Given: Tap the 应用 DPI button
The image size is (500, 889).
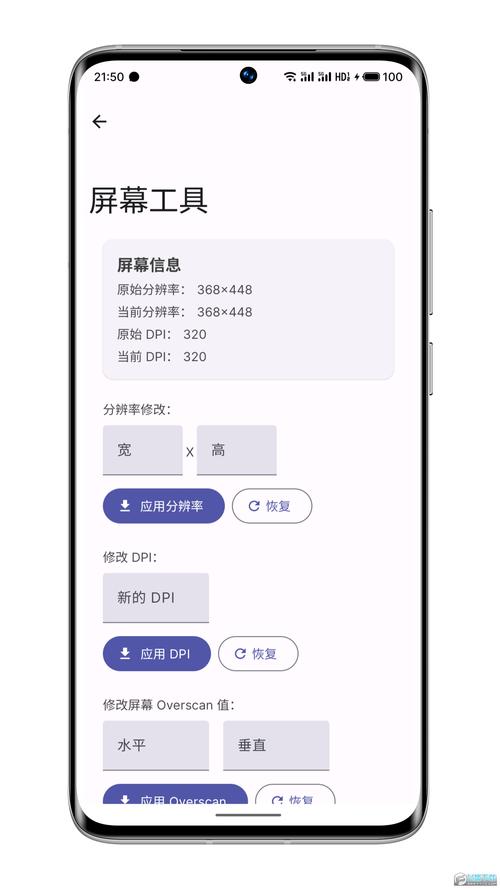Looking at the screenshot, I should click(156, 654).
